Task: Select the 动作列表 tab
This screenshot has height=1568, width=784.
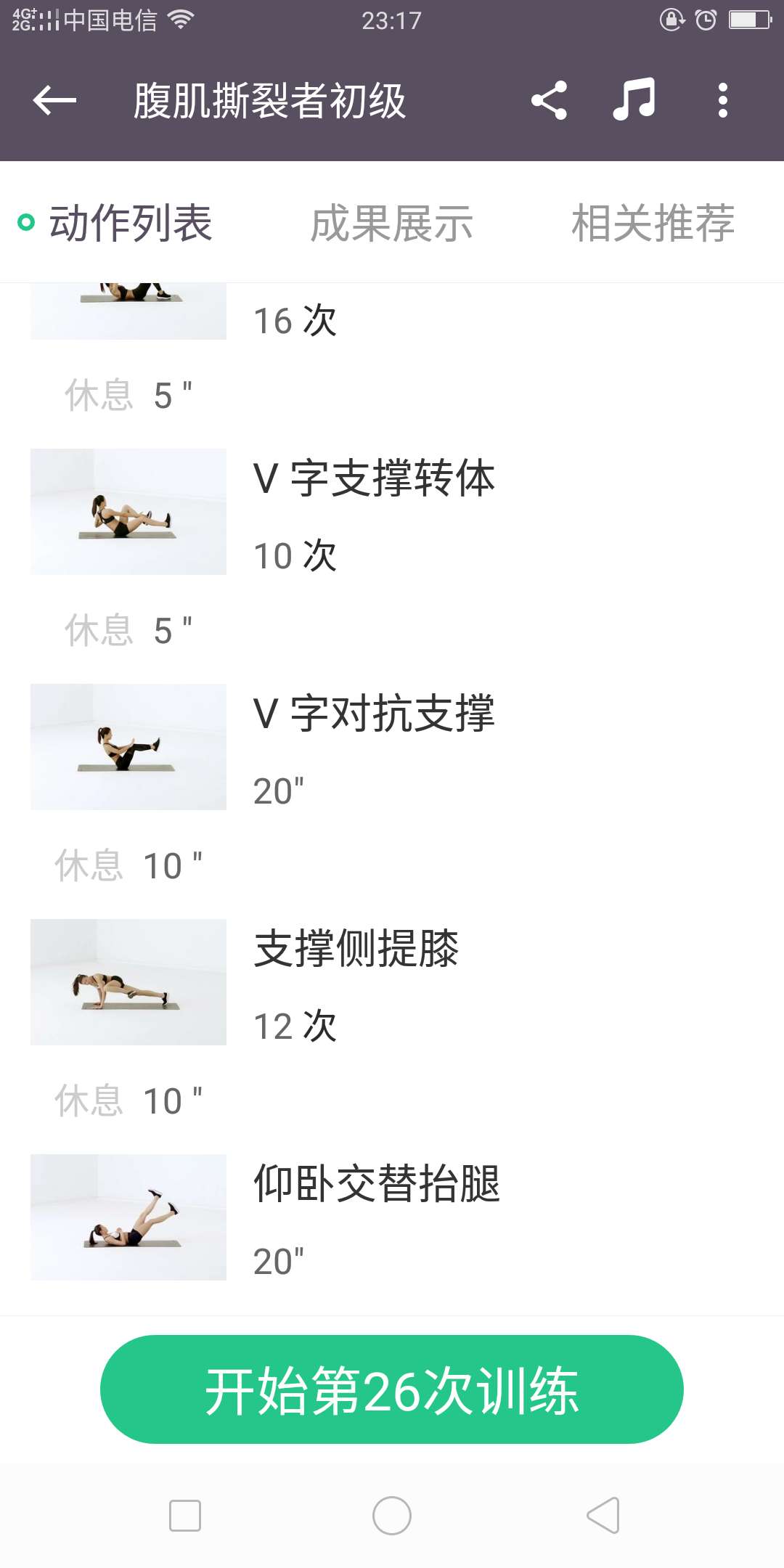Action: click(132, 224)
